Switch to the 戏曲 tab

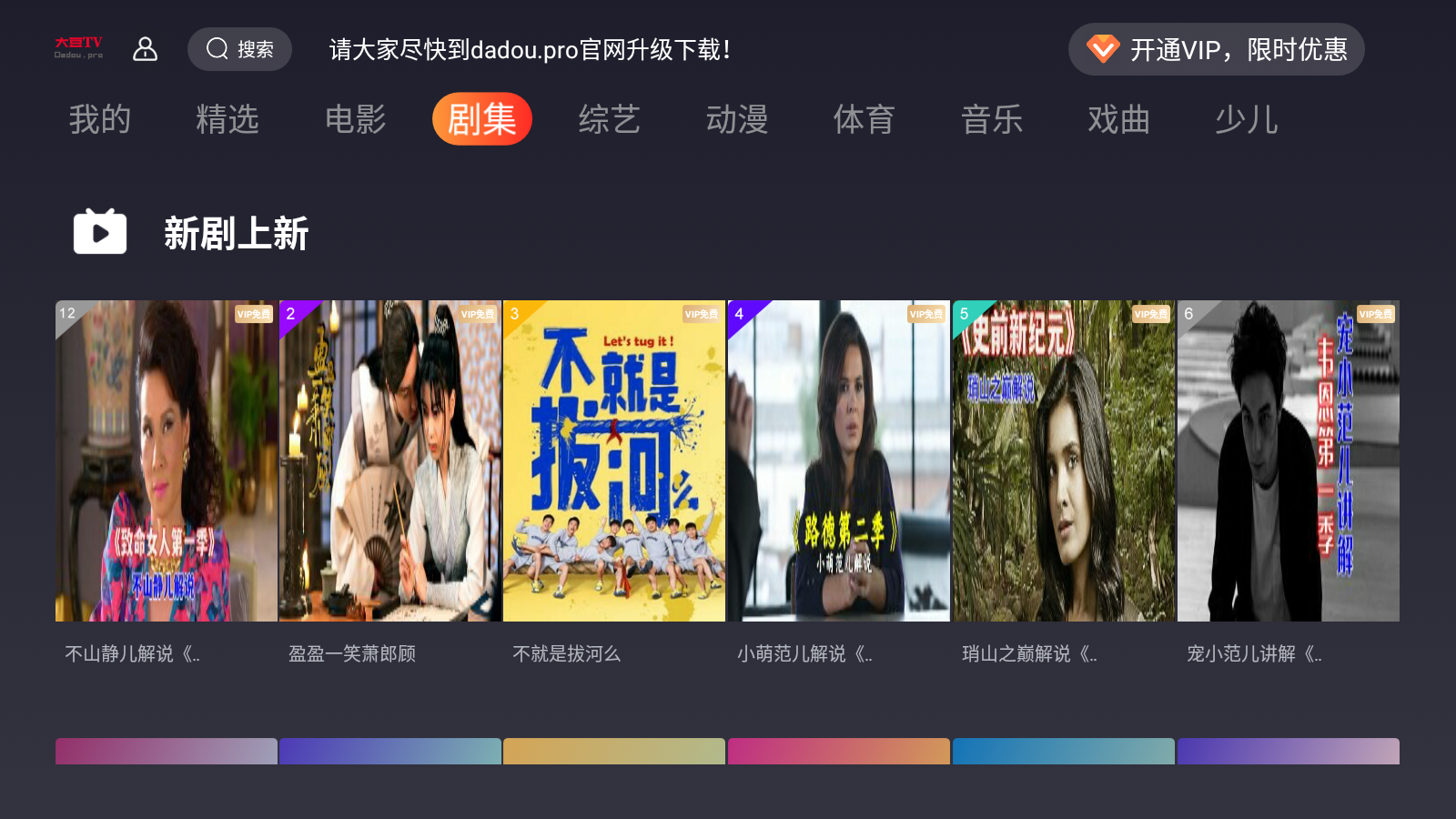click(x=1119, y=119)
